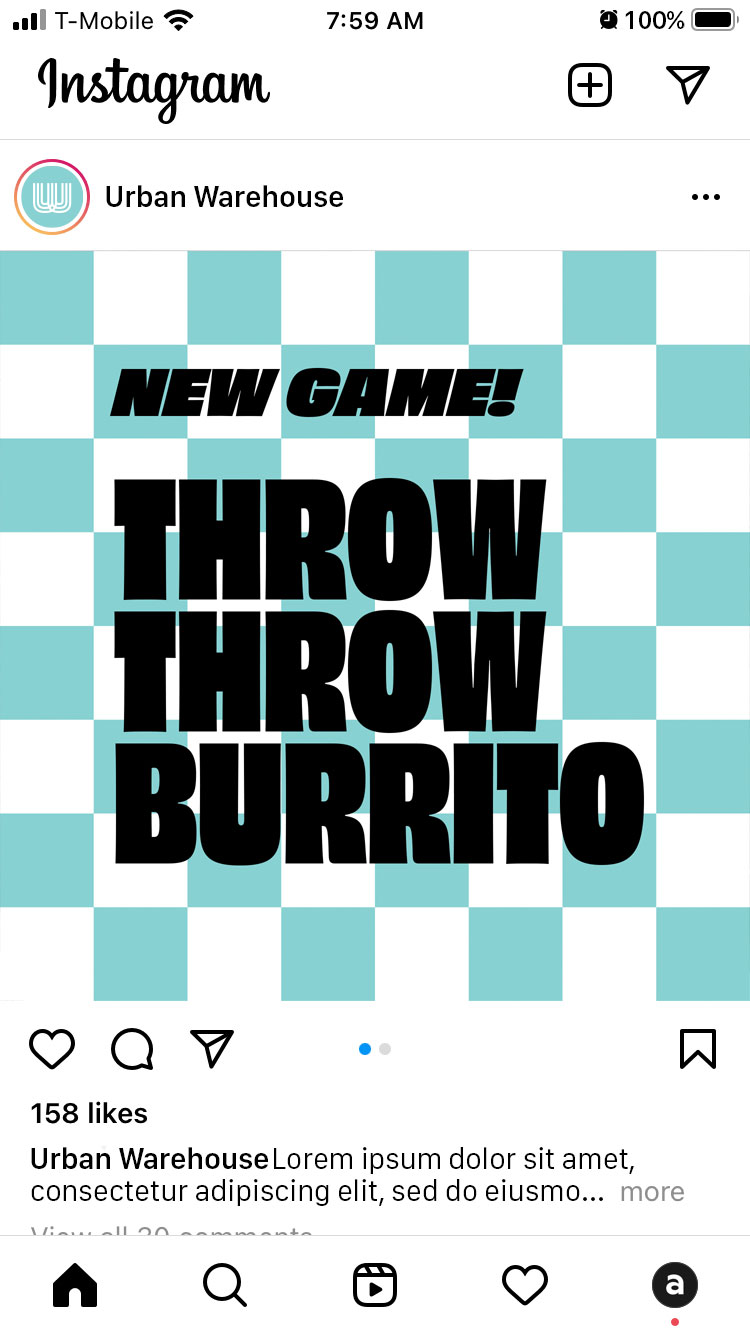Bookmark the Urban Warehouse post
The height and width of the screenshot is (1334, 750).
click(x=698, y=1049)
